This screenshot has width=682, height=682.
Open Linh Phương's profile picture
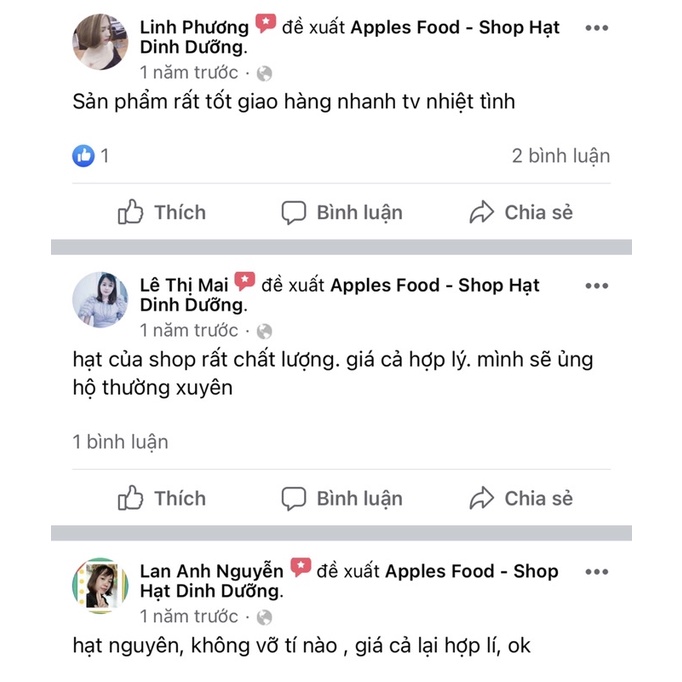[101, 42]
